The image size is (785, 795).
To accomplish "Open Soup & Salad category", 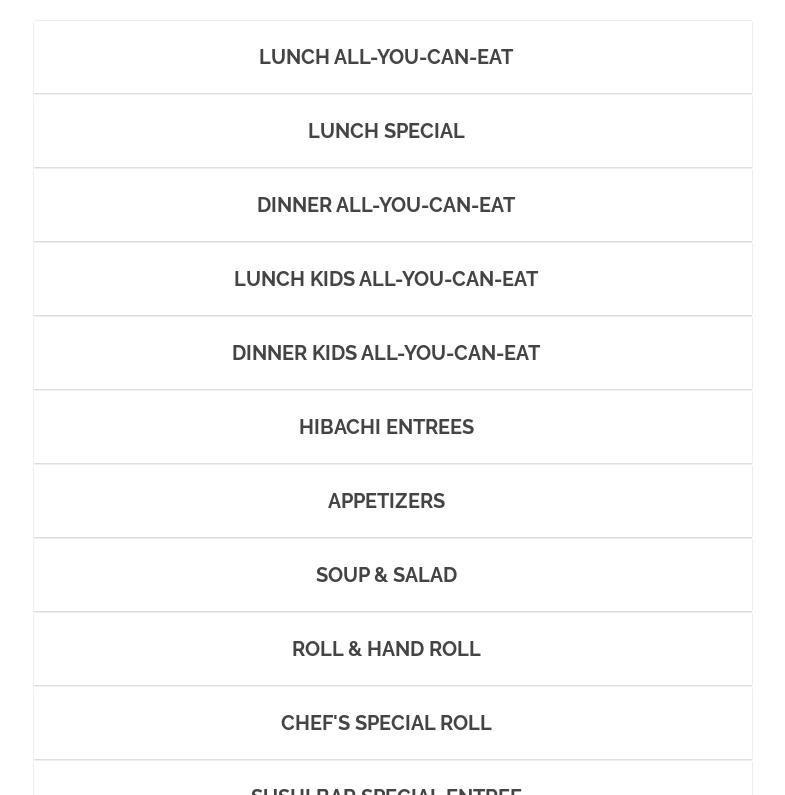I will coord(392,575).
